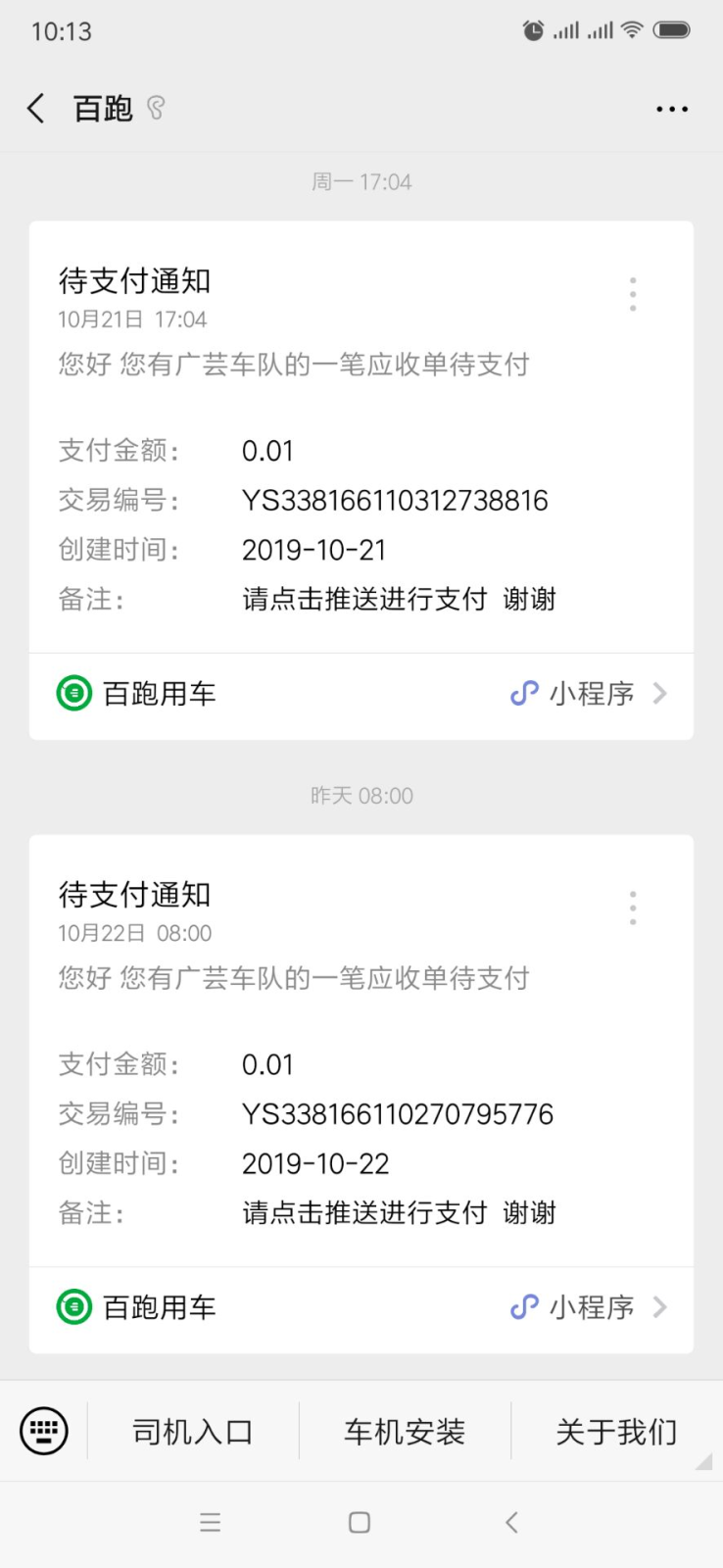Tap the system back button
The image size is (723, 1568).
(x=510, y=1522)
